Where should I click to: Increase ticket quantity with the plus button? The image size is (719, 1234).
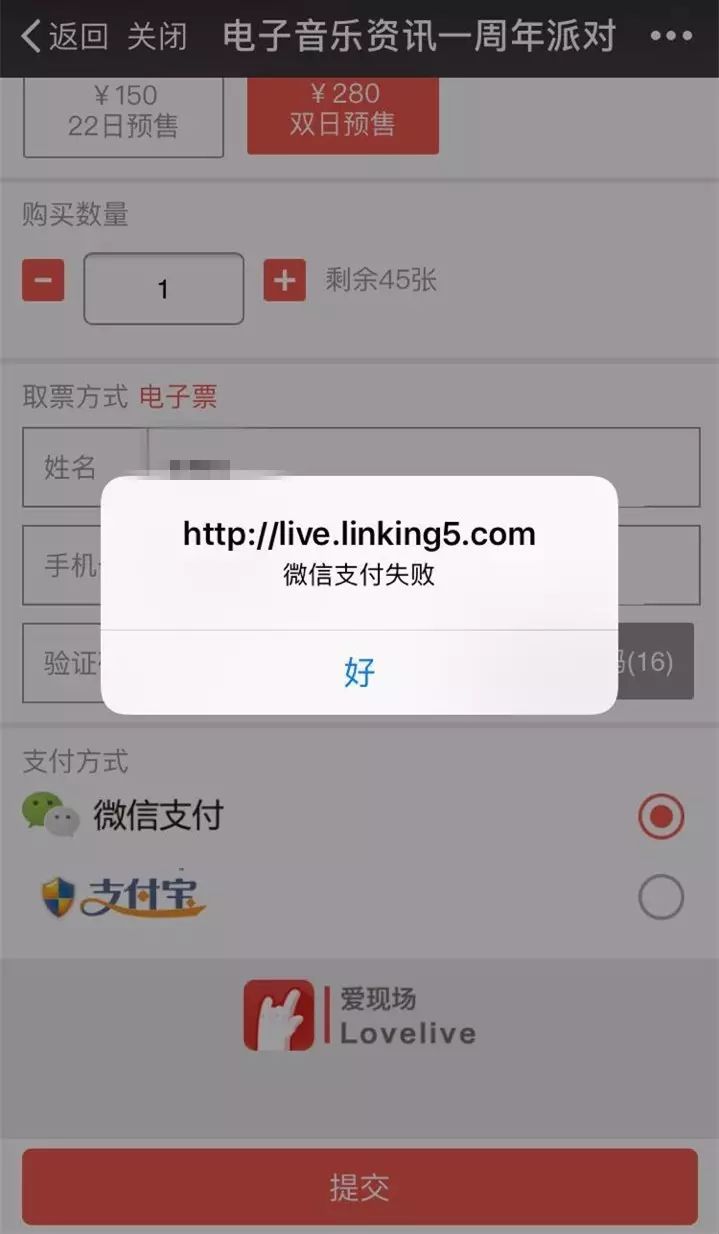coord(284,281)
